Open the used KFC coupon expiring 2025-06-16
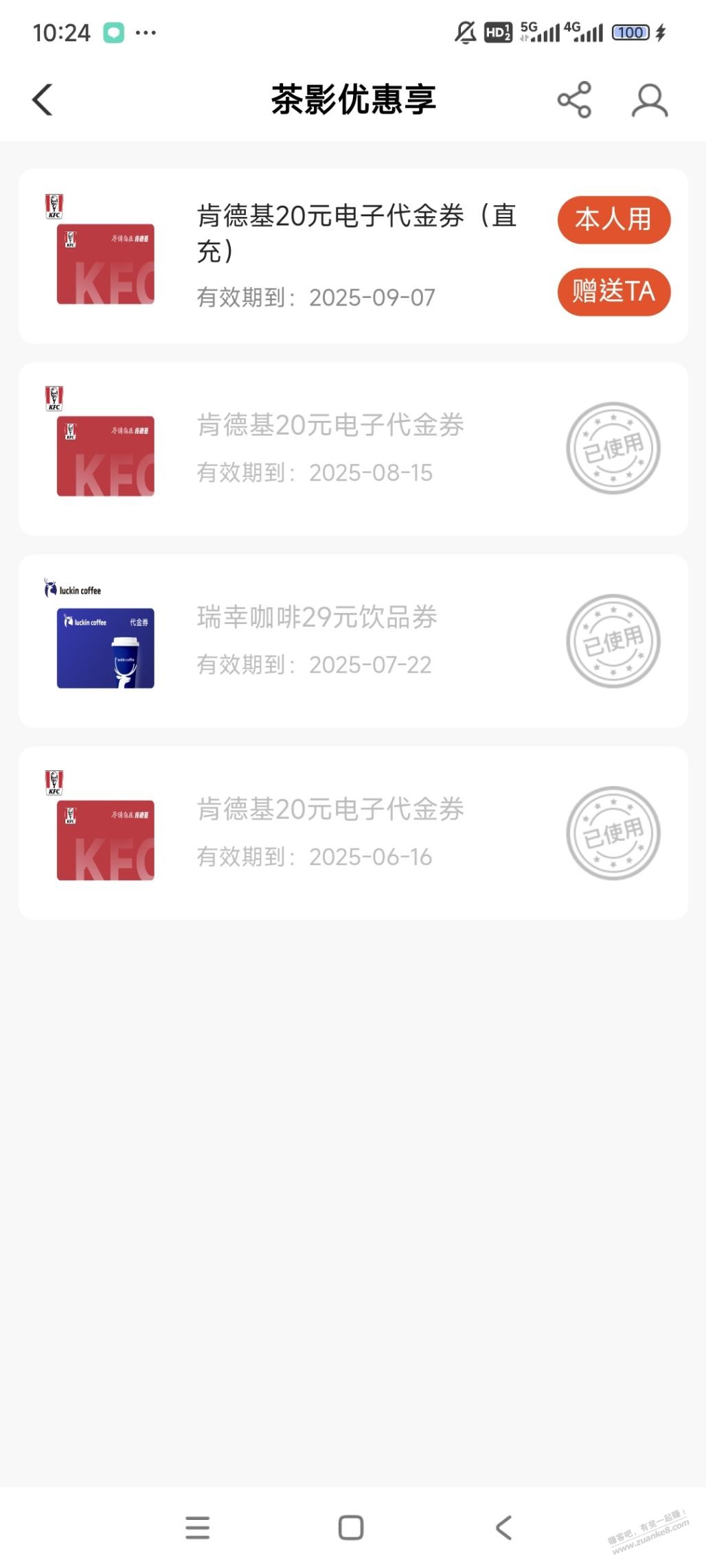 pos(353,833)
